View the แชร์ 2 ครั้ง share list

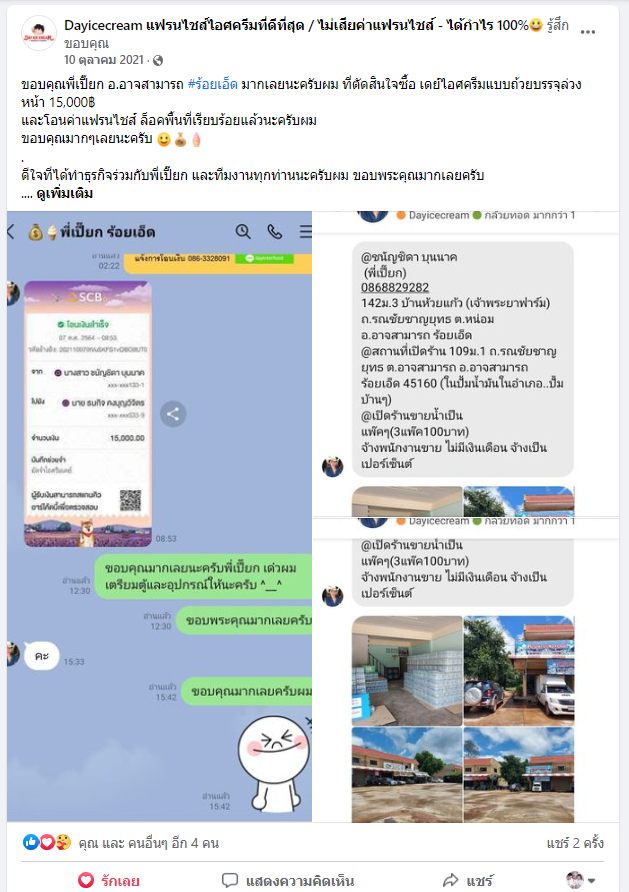[575, 843]
